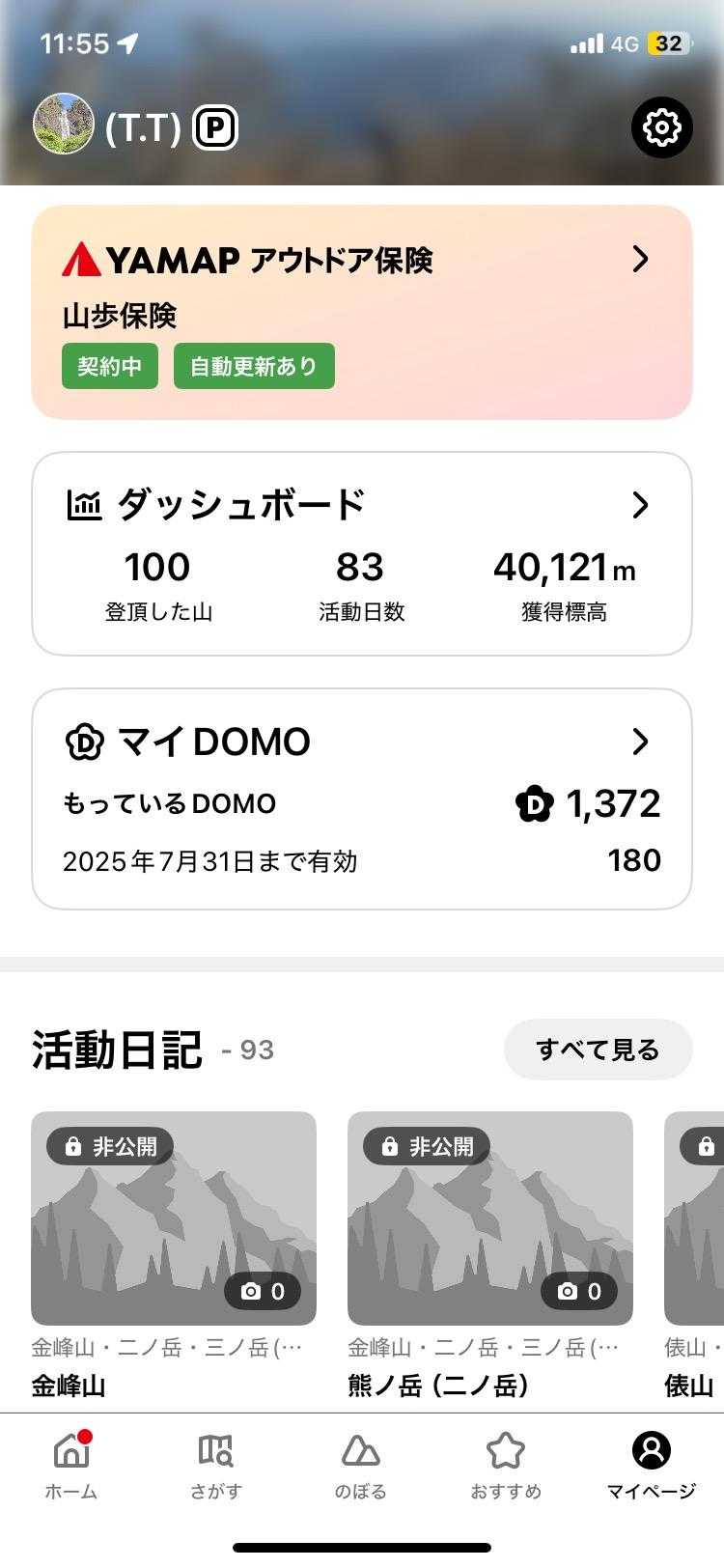Tap the profile avatar photo
Screen dimensions: 724x1568
point(63,125)
